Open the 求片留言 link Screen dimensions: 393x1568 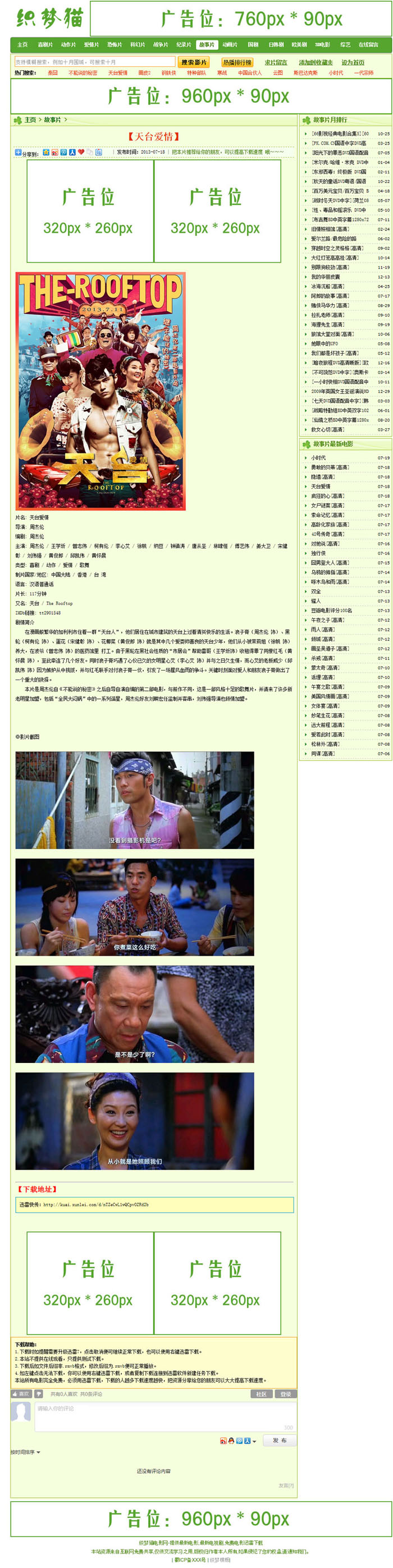coord(276,62)
